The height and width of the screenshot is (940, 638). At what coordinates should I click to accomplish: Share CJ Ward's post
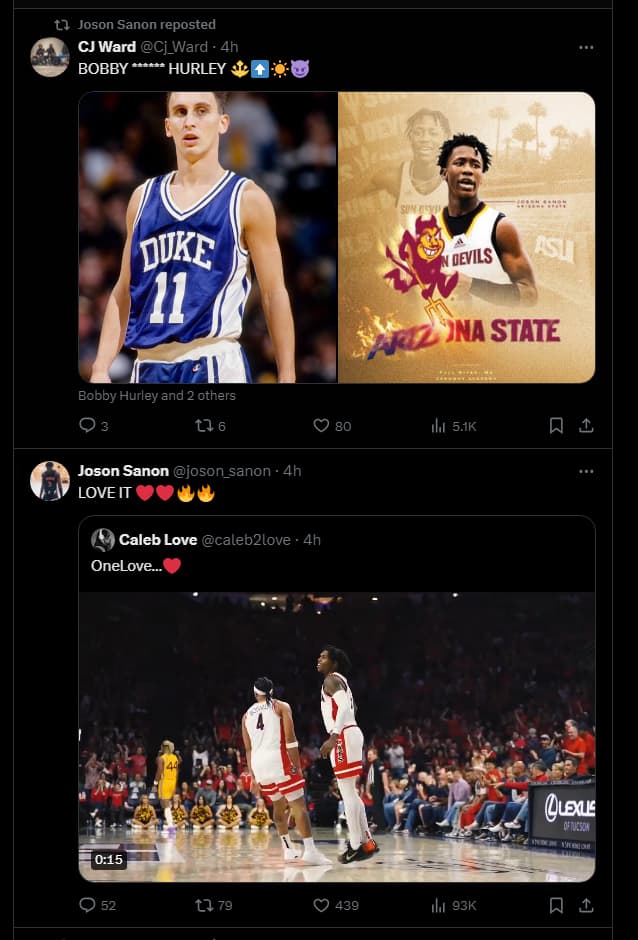(x=586, y=426)
